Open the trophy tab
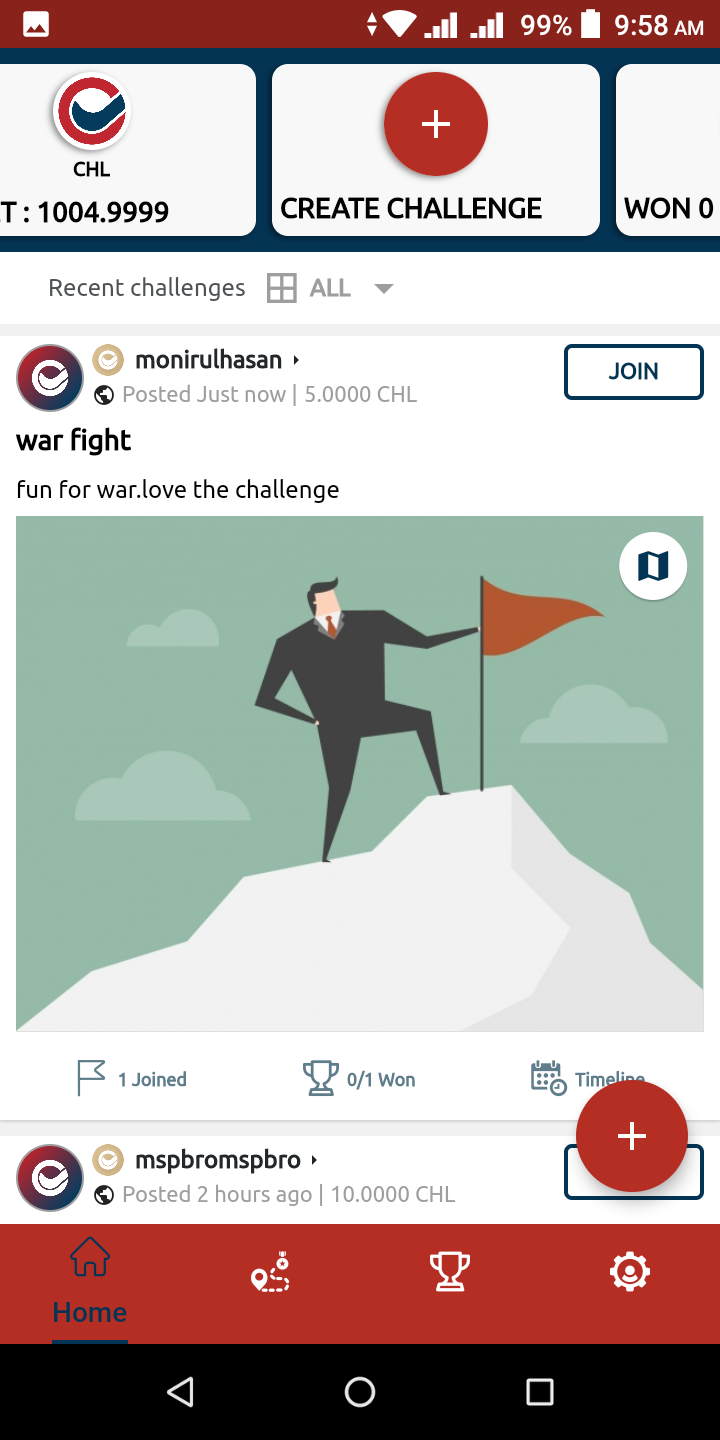The height and width of the screenshot is (1440, 720). [x=449, y=1272]
